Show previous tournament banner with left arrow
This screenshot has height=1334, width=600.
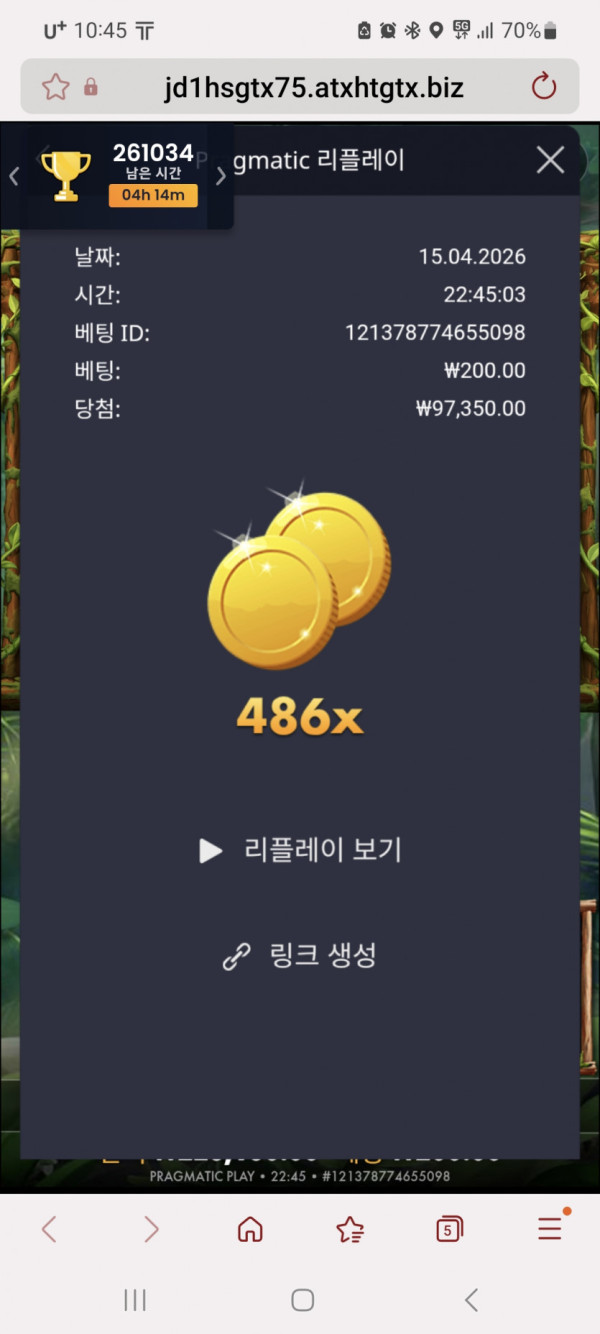point(14,177)
